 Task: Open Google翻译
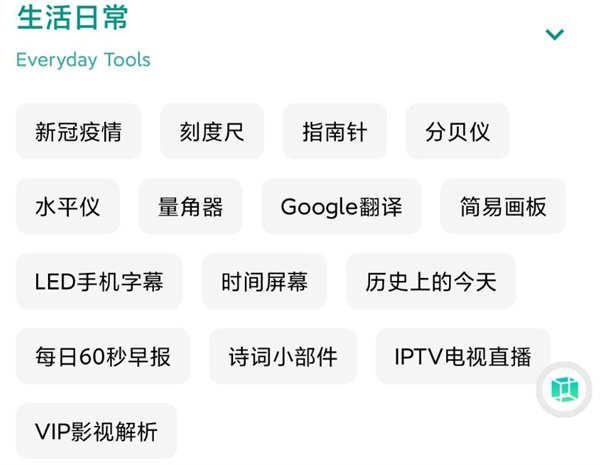(342, 207)
